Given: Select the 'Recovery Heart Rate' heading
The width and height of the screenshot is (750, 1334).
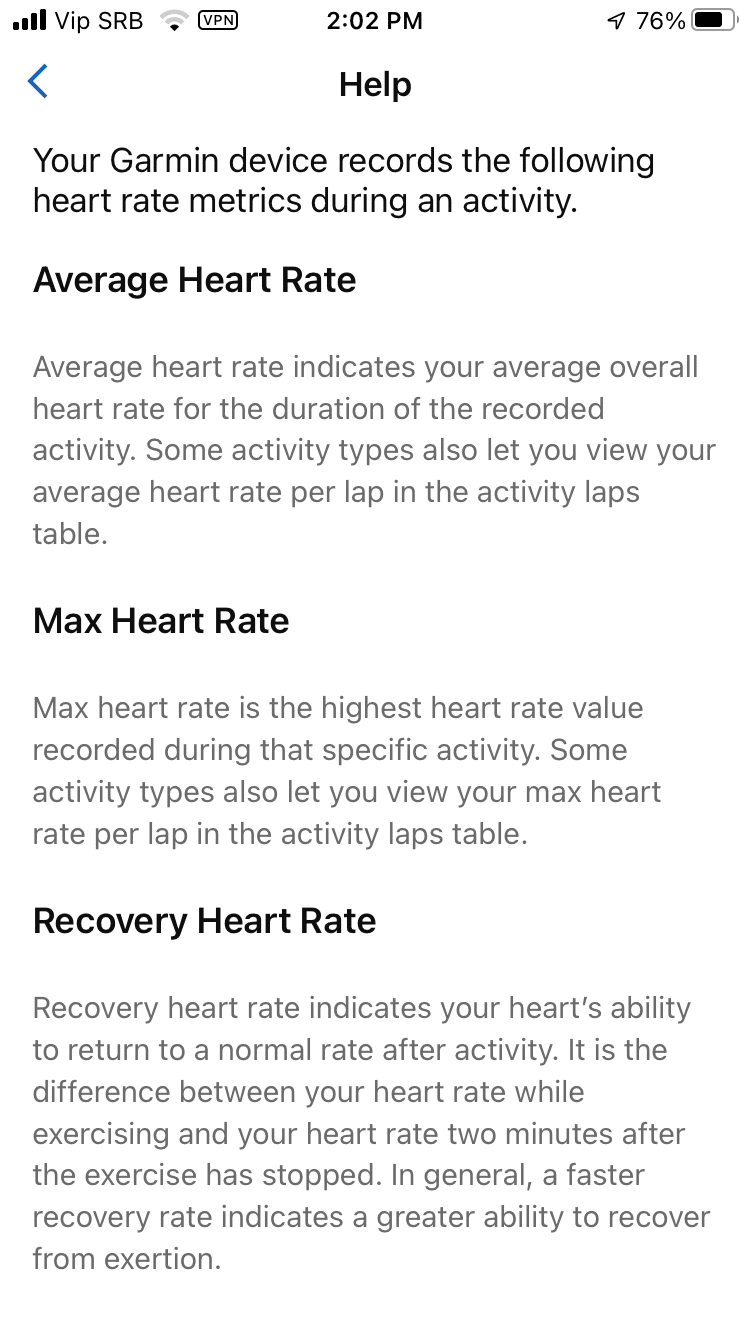Looking at the screenshot, I should pyautogui.click(x=204, y=920).
